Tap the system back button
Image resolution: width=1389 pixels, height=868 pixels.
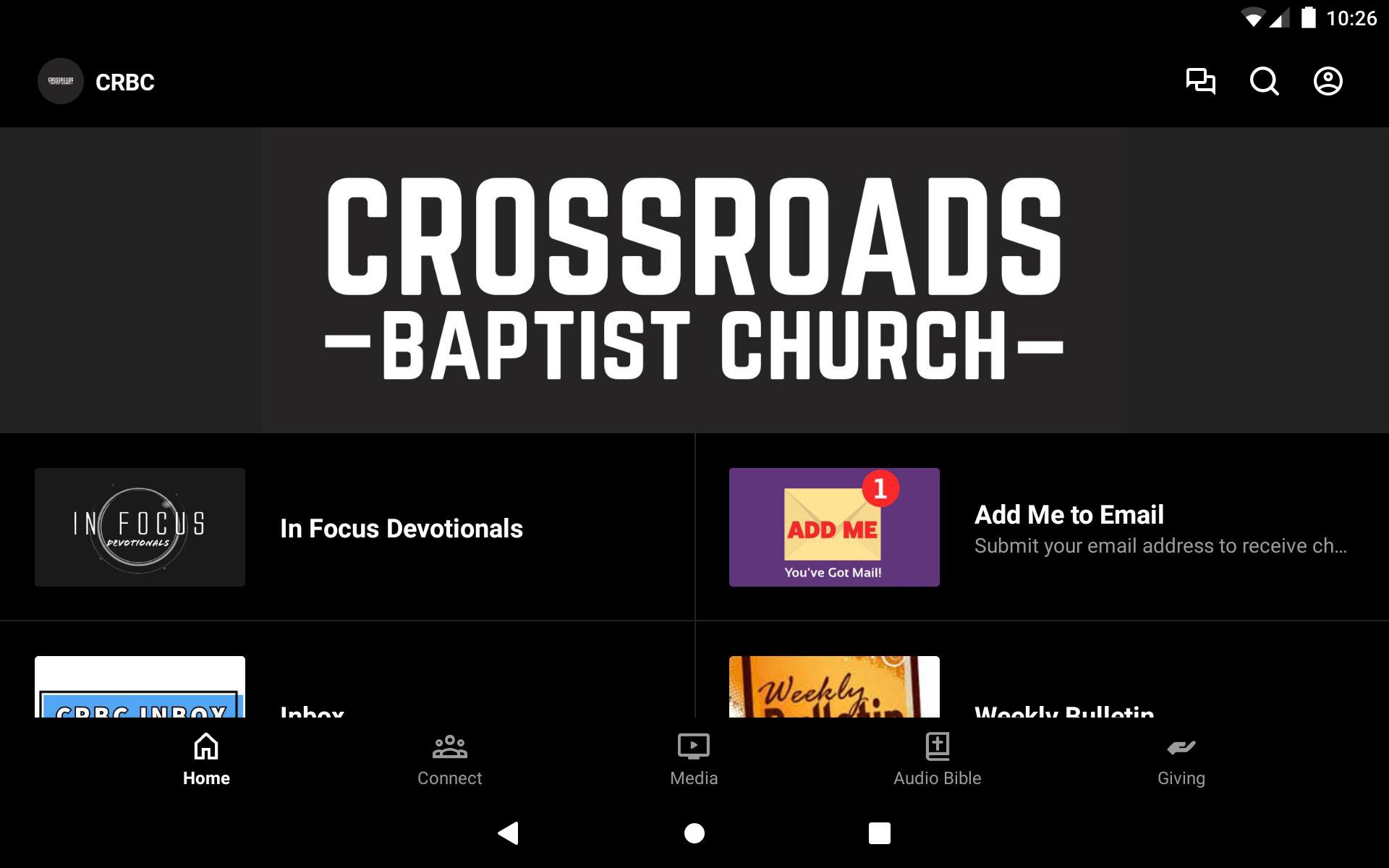tap(509, 833)
